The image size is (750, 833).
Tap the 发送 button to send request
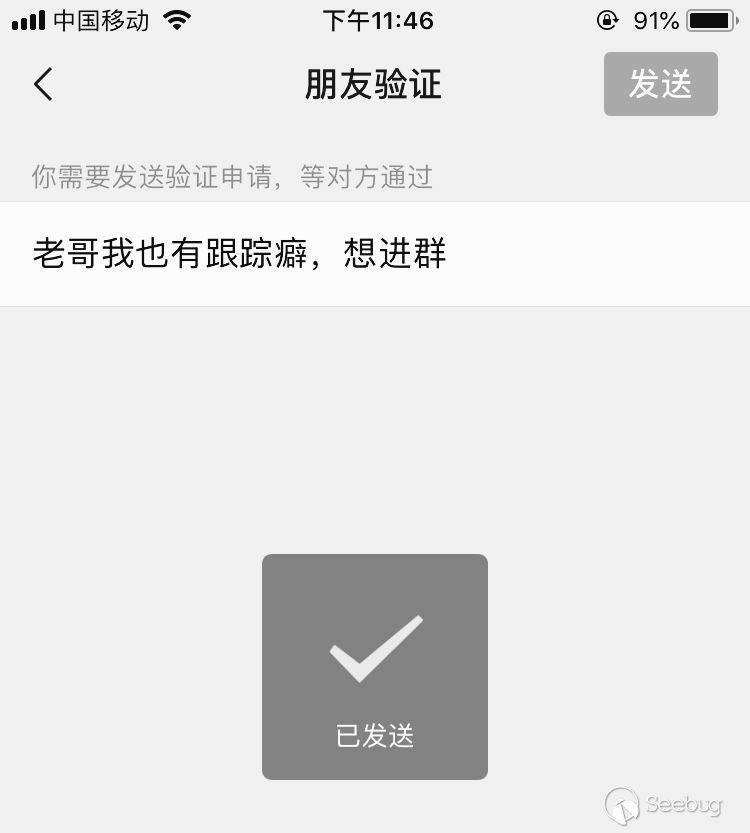[x=660, y=85]
